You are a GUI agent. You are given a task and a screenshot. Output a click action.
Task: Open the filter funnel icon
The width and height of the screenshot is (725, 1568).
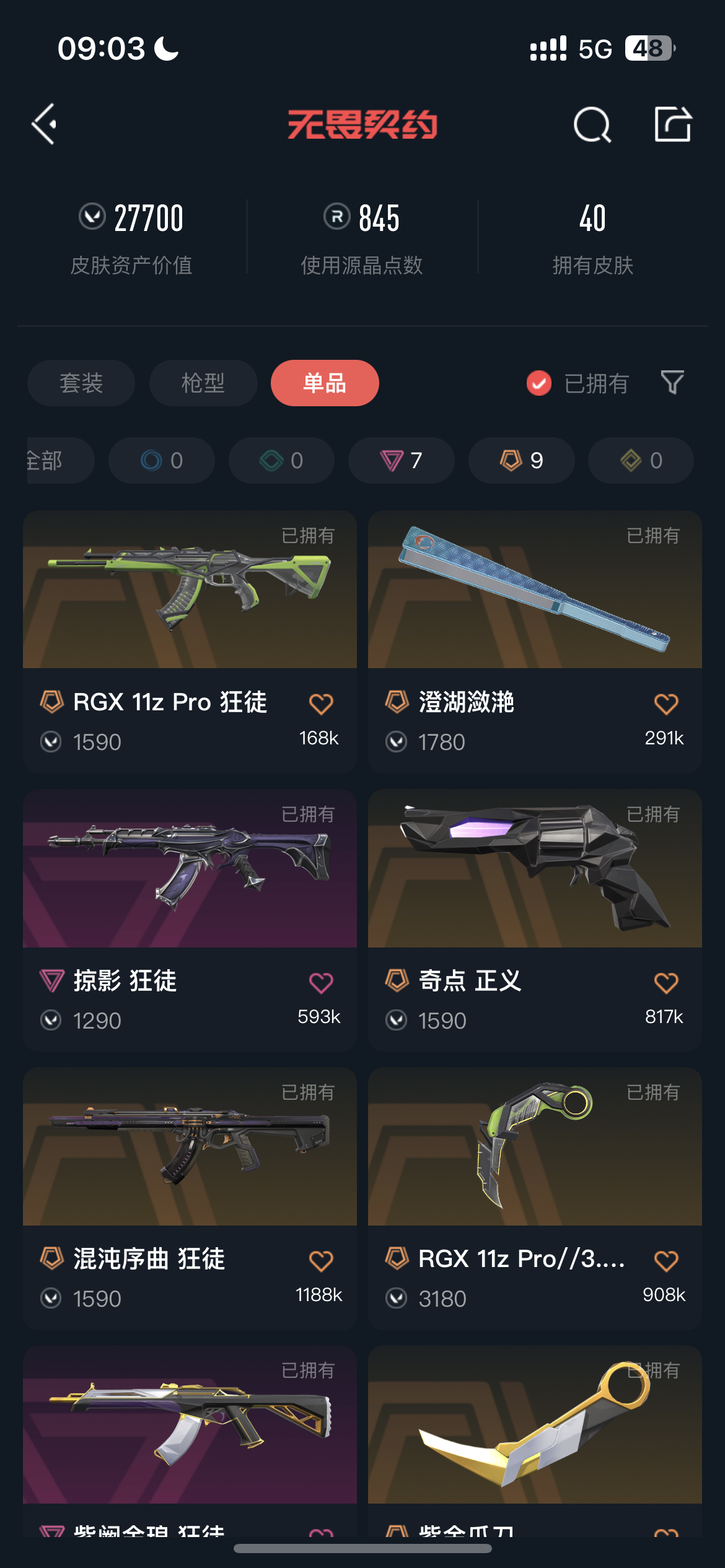coord(672,383)
